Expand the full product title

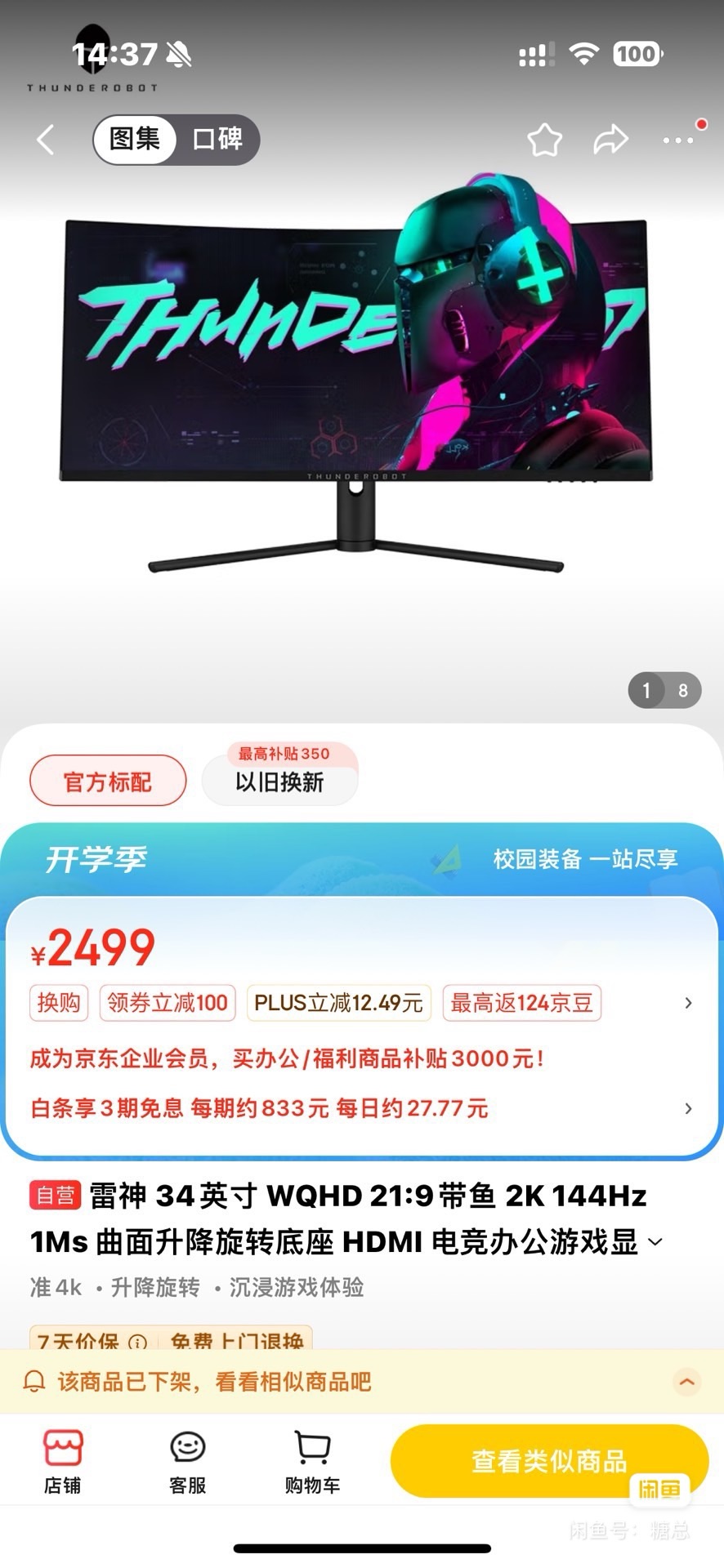click(655, 1242)
